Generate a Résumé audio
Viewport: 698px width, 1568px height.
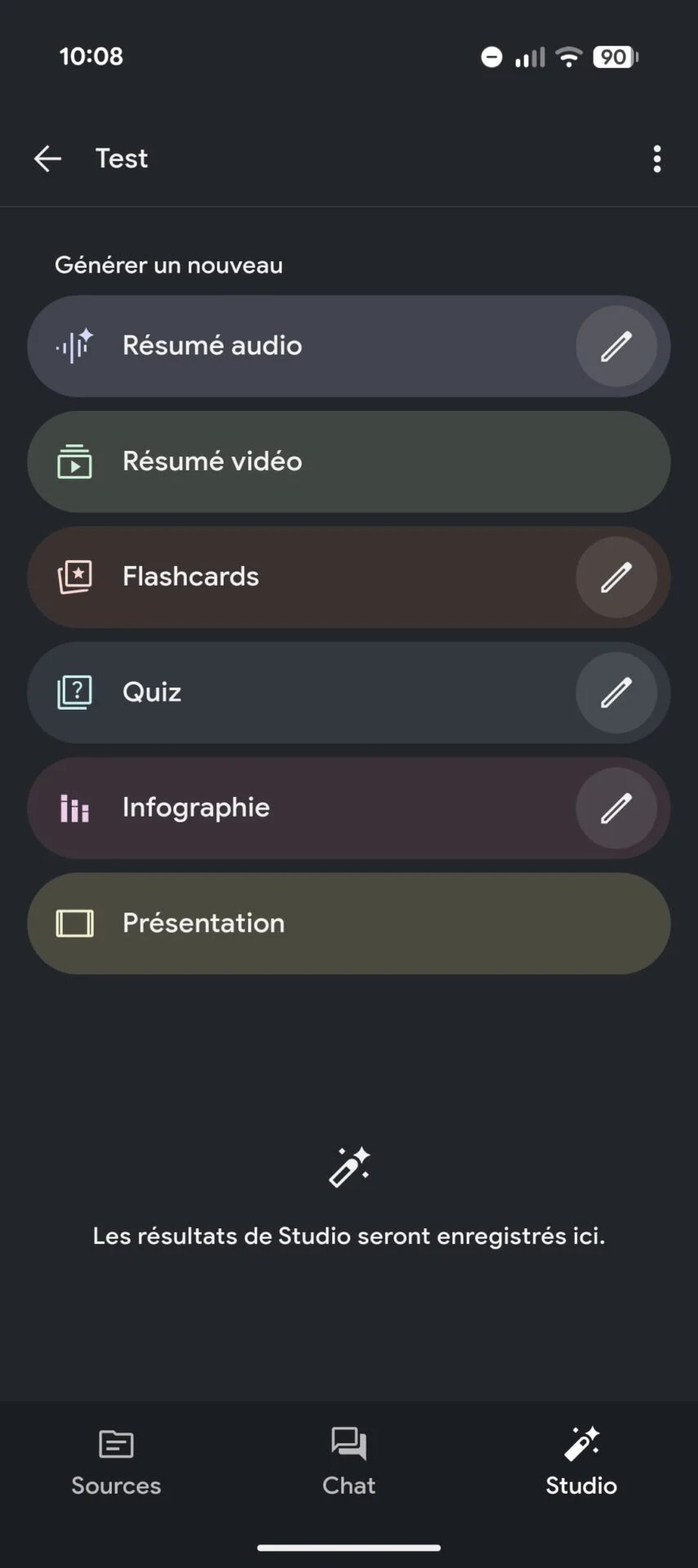(286, 346)
